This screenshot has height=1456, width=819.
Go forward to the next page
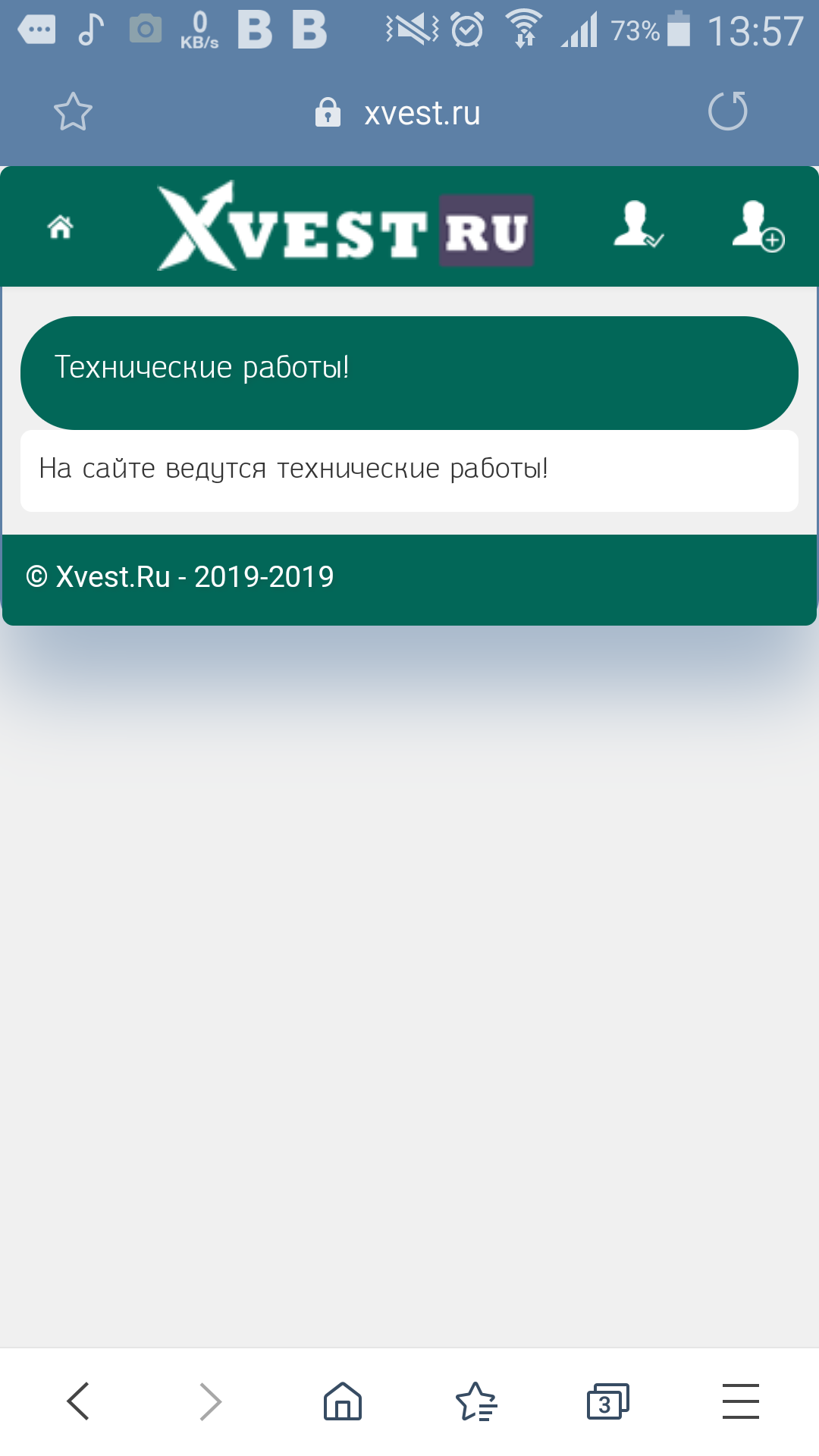210,1401
